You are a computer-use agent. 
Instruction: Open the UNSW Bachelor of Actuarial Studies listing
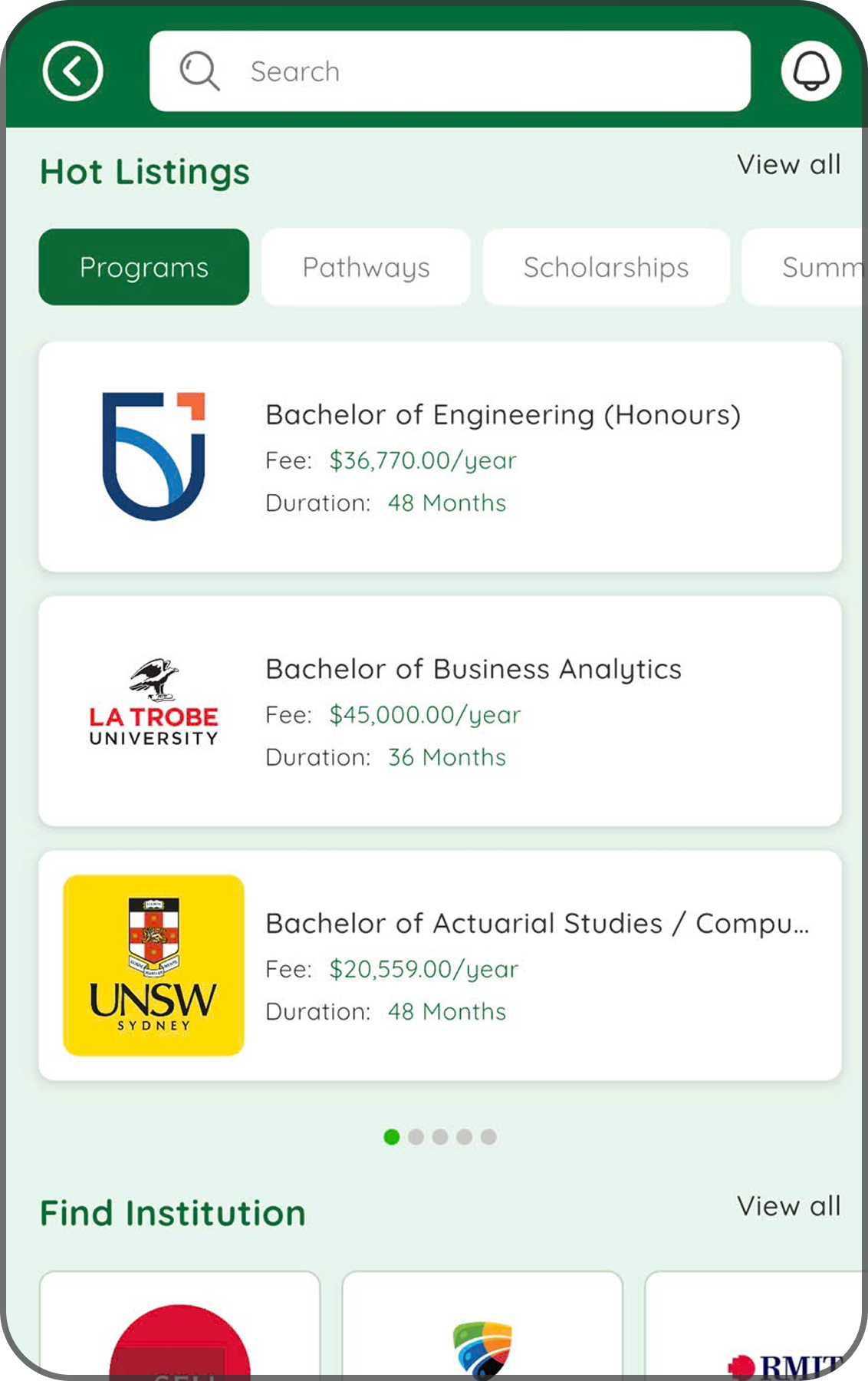(440, 965)
